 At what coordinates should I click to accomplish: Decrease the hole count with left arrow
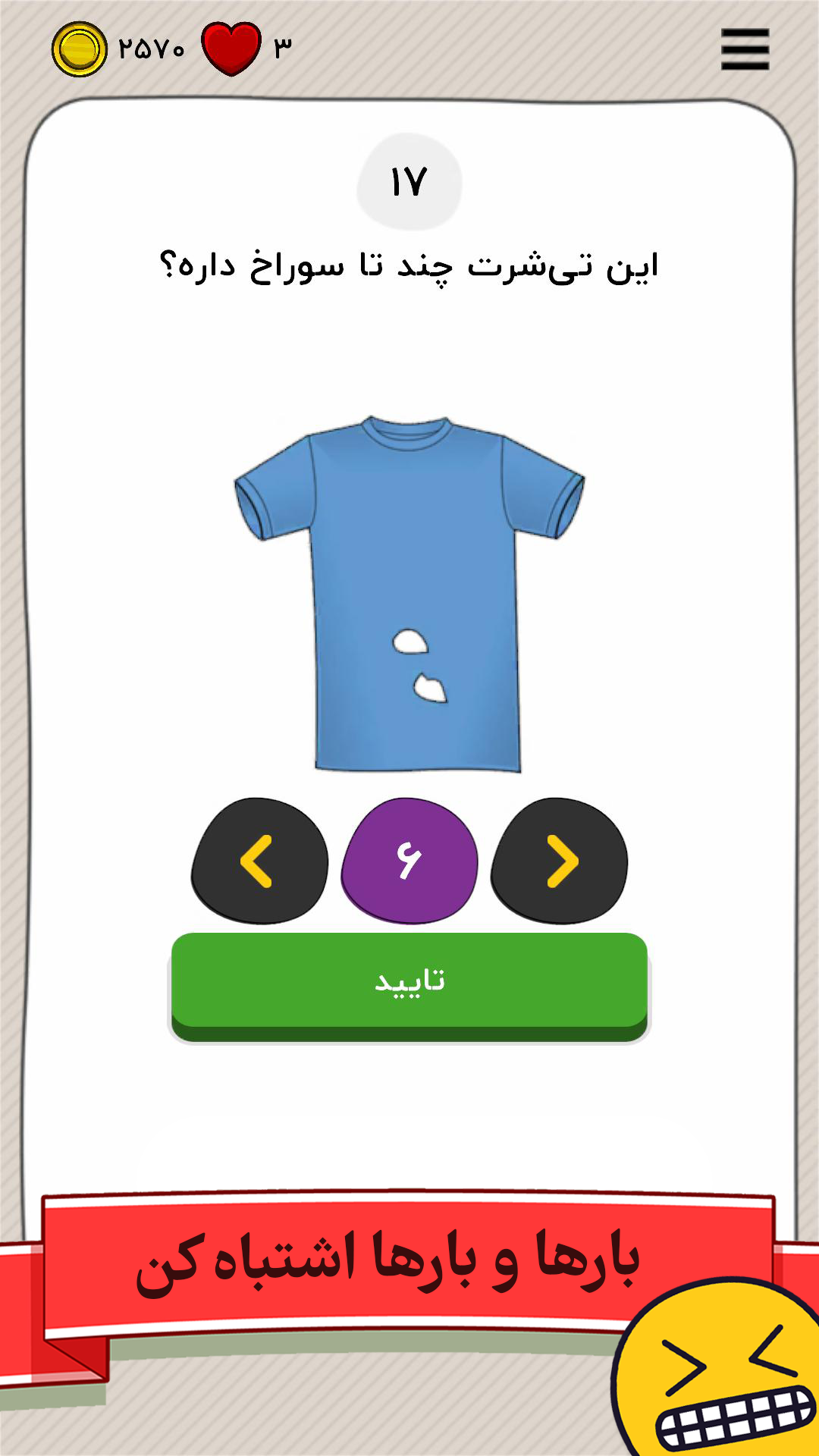click(259, 861)
